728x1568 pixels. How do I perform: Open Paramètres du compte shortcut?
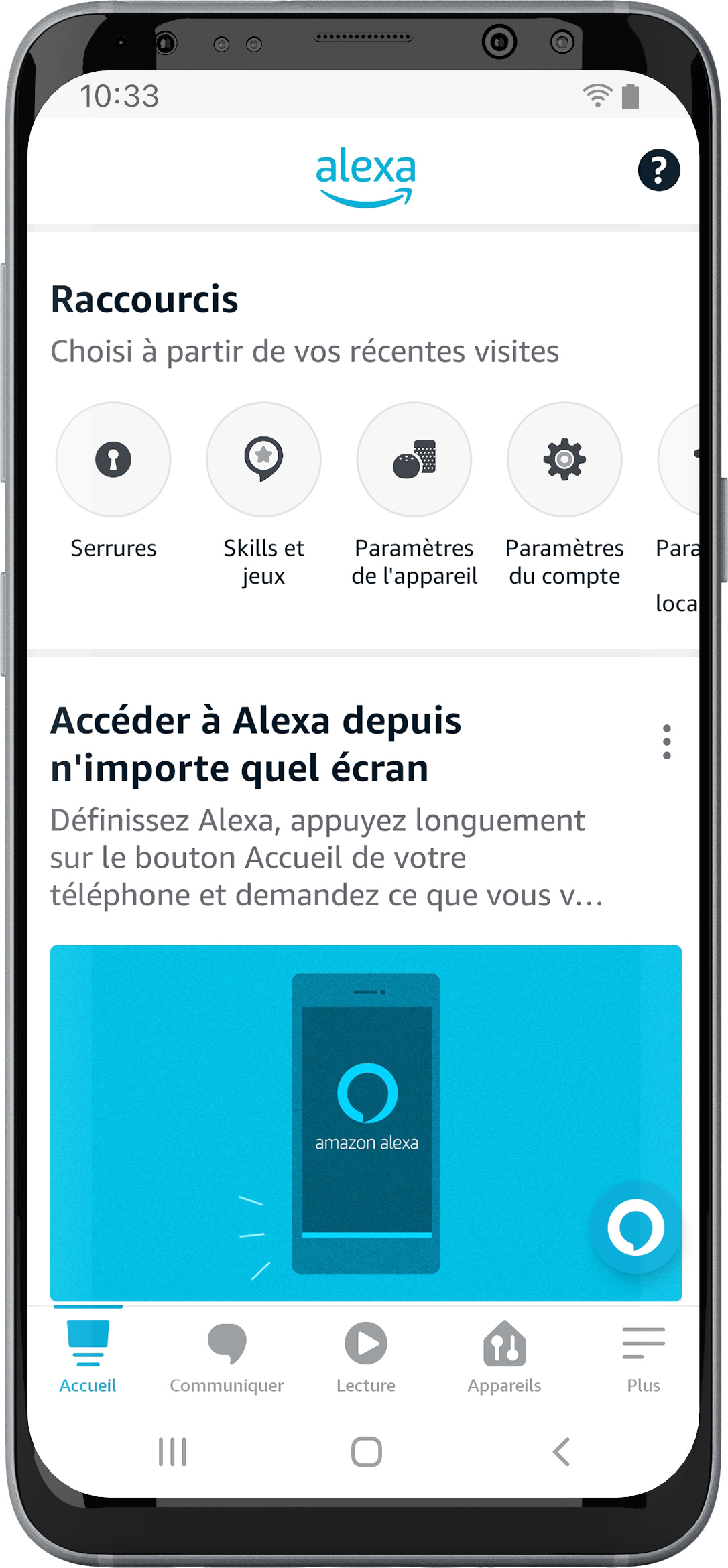pyautogui.click(x=564, y=460)
